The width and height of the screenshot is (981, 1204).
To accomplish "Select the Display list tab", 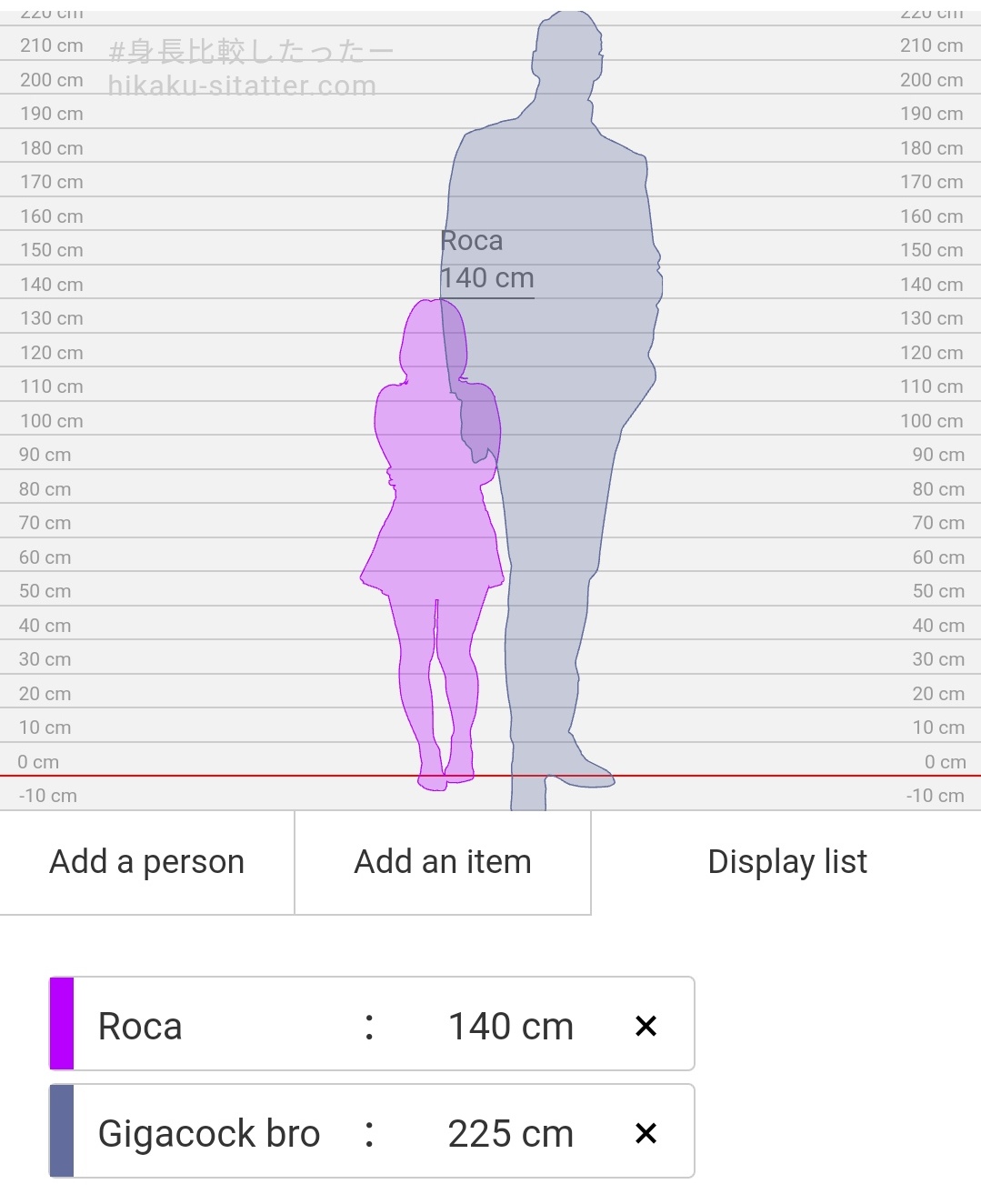I will 786,862.
